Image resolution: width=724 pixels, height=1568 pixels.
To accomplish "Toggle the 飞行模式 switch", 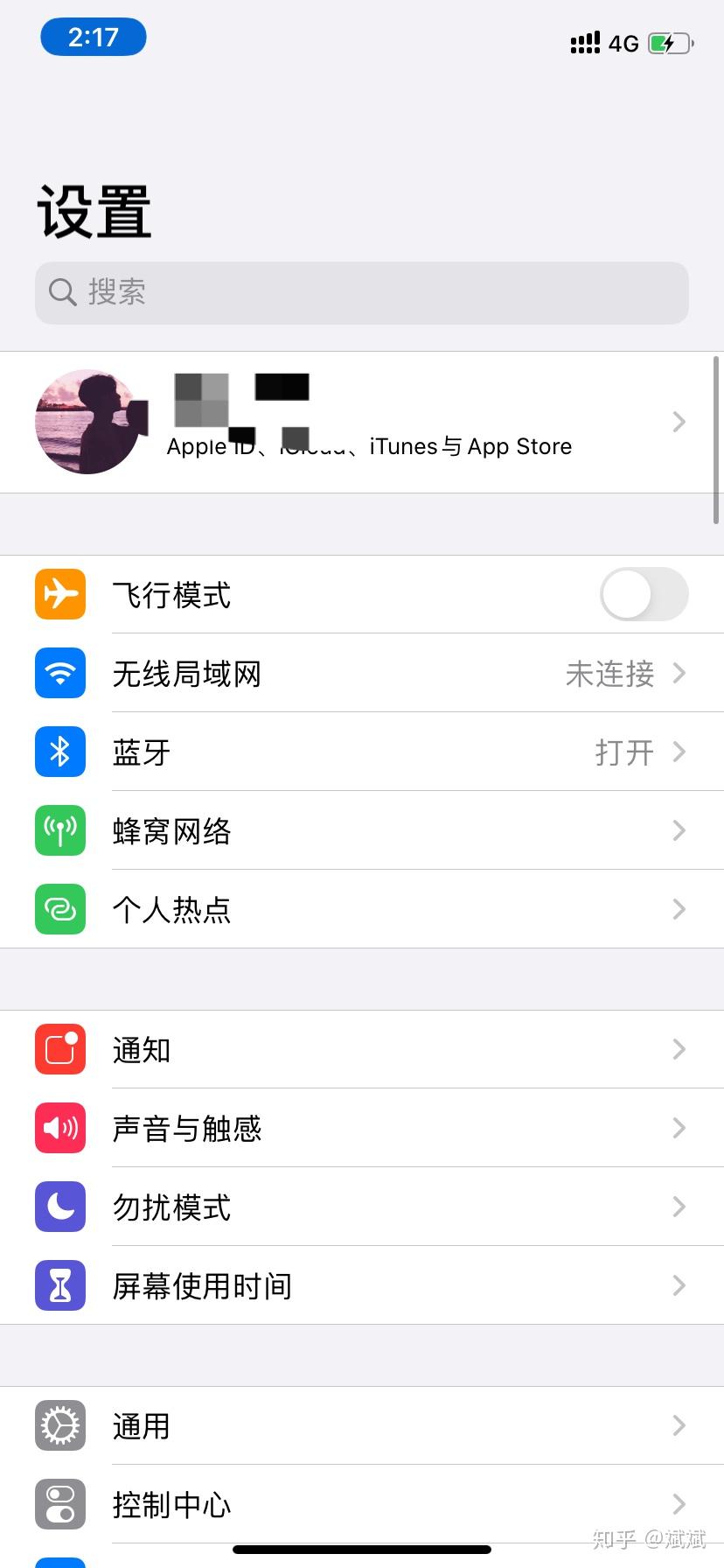I will coord(644,594).
